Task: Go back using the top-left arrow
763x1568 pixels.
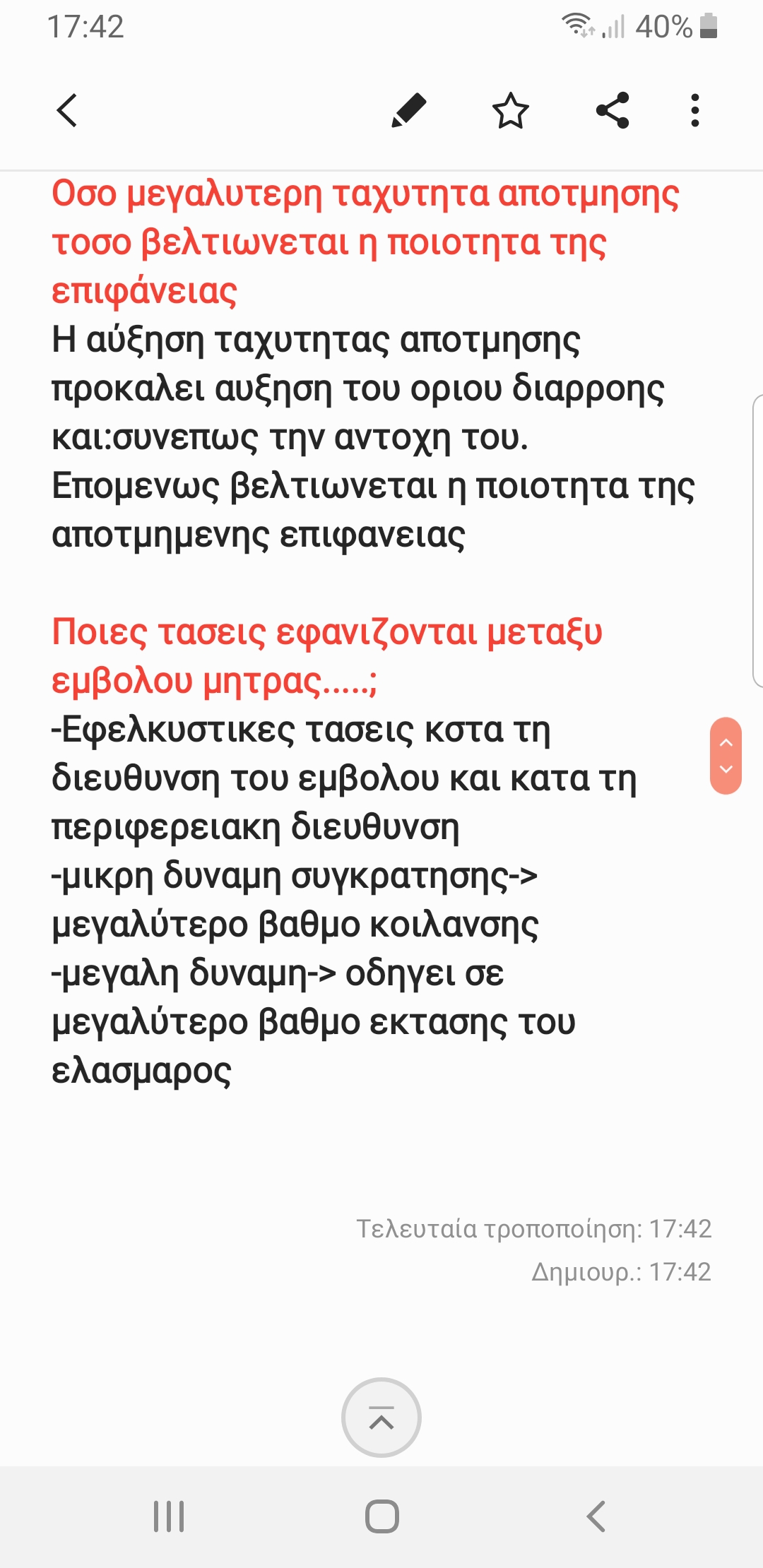Action: click(67, 110)
